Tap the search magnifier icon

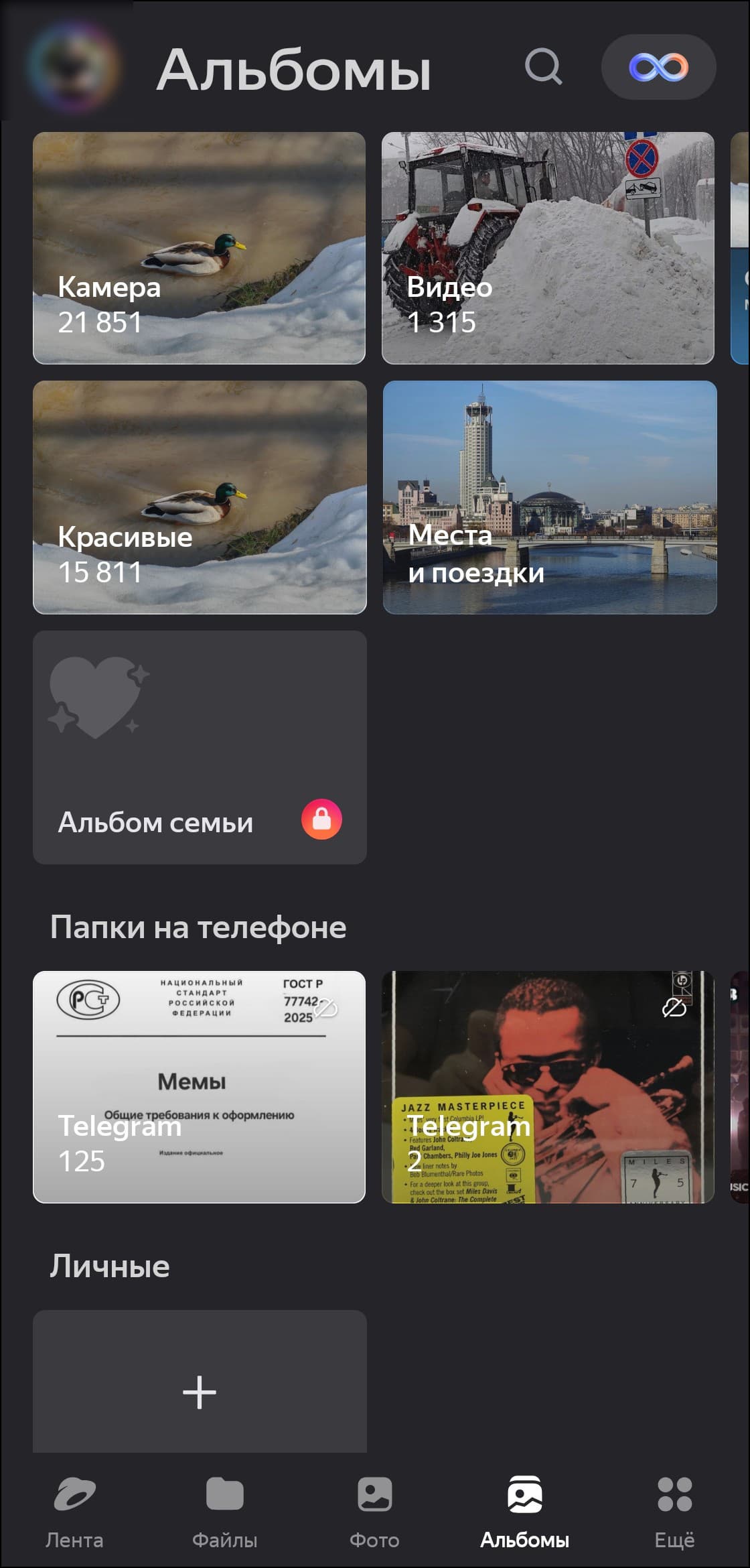(543, 67)
